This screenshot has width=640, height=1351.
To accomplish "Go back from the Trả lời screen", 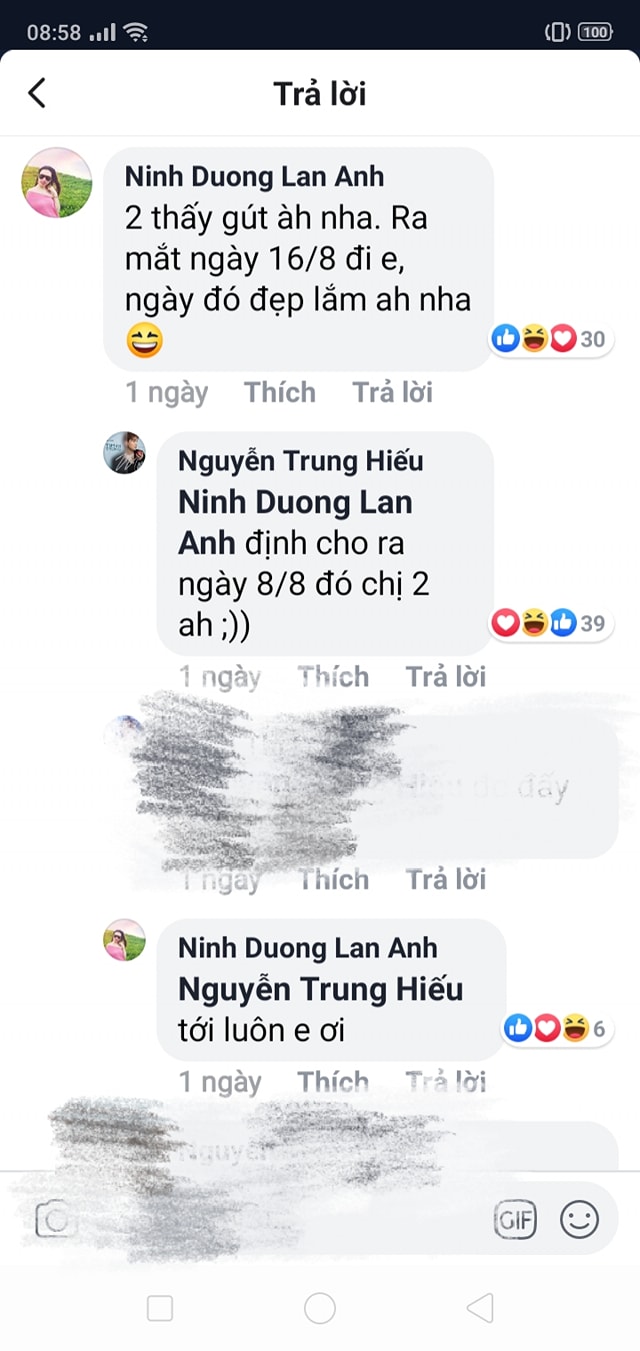I will pos(37,94).
